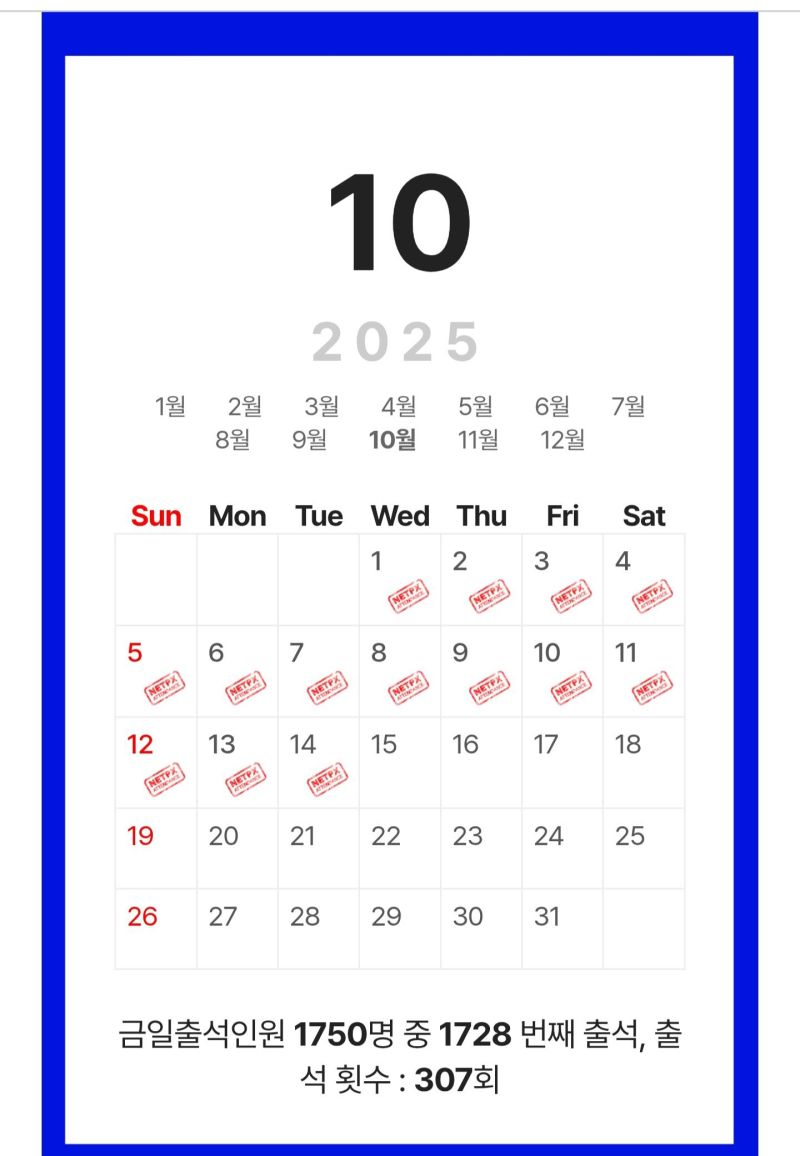
Task: Go to the 5월 month
Action: pos(476,407)
